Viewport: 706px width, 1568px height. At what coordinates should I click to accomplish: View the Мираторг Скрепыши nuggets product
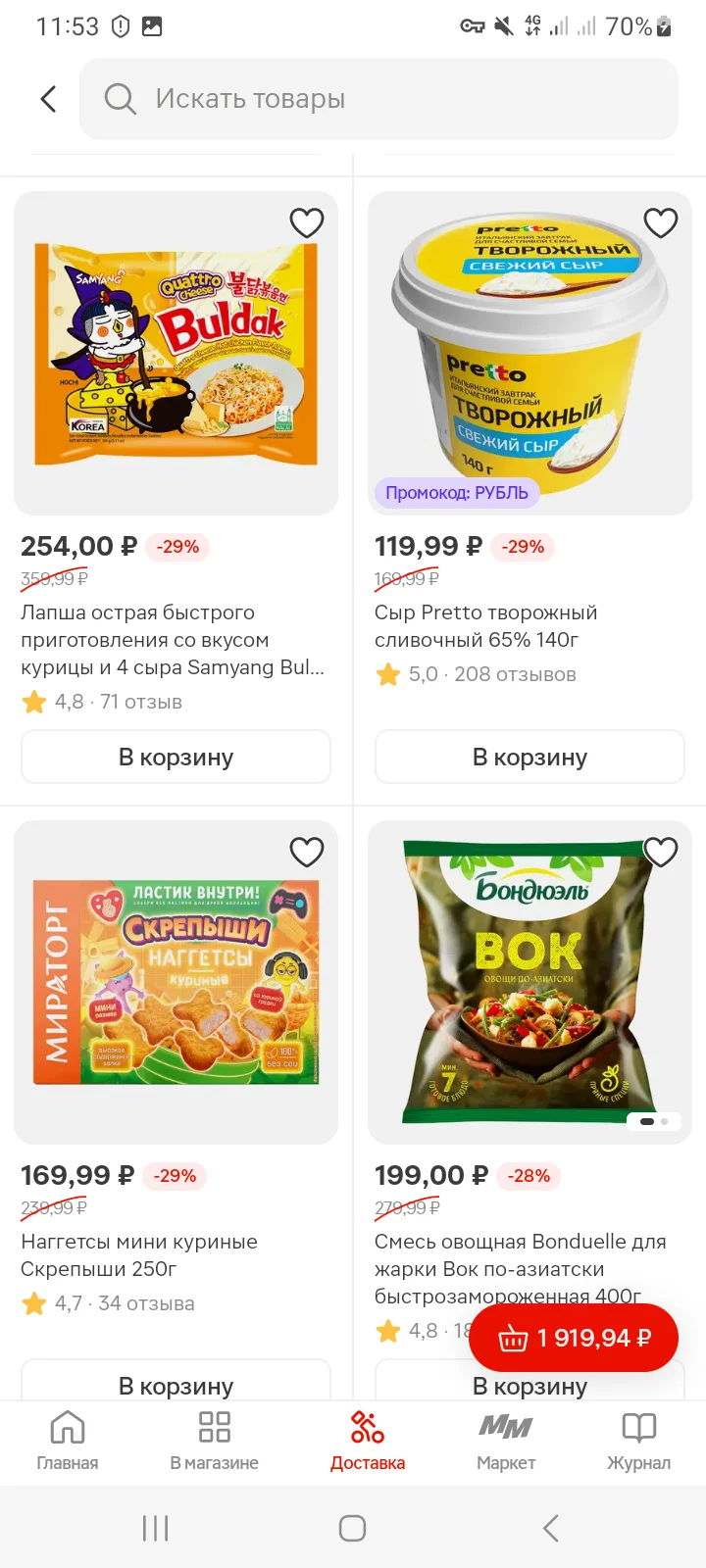pyautogui.click(x=176, y=982)
